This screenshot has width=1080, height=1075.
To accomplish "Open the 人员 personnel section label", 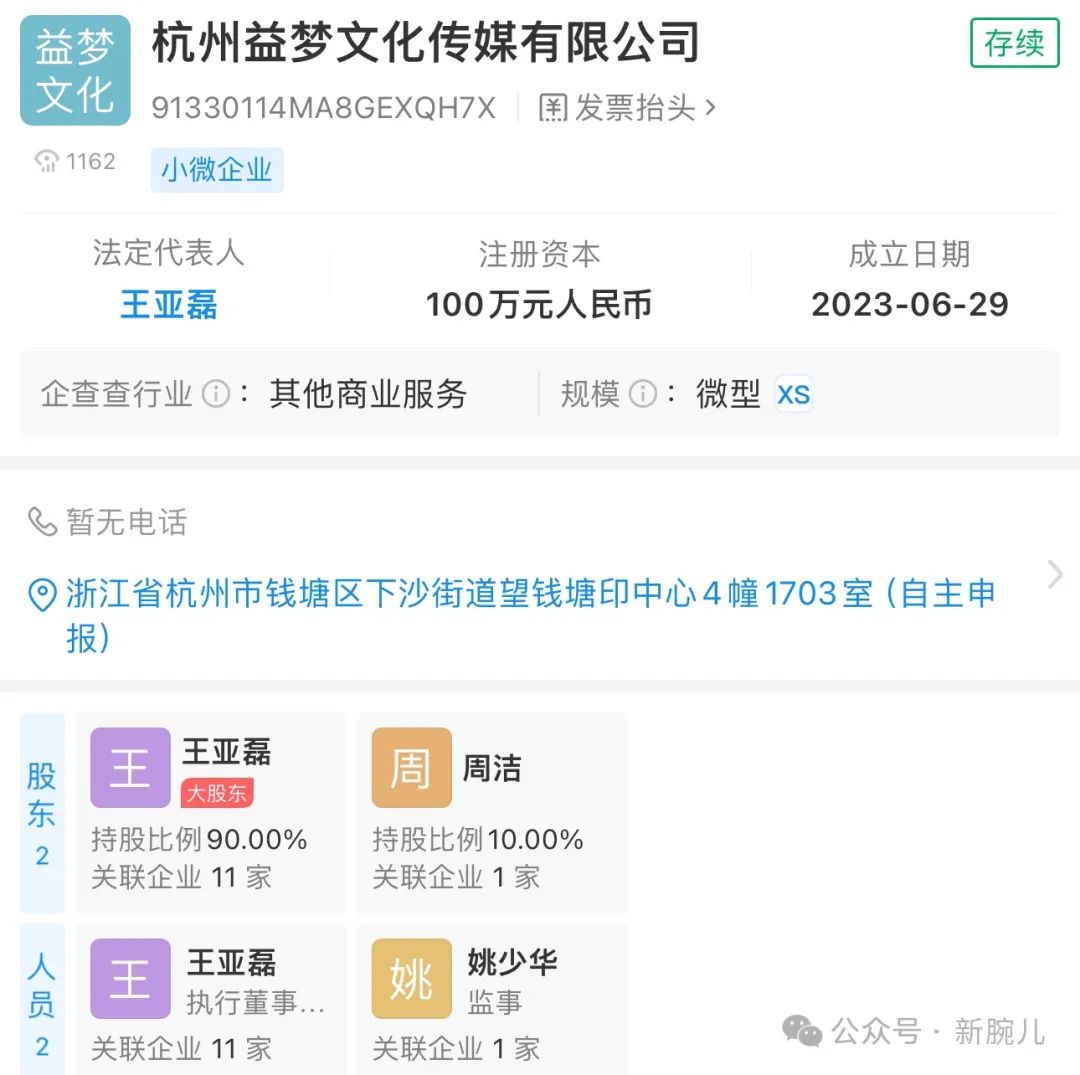I will point(42,1000).
